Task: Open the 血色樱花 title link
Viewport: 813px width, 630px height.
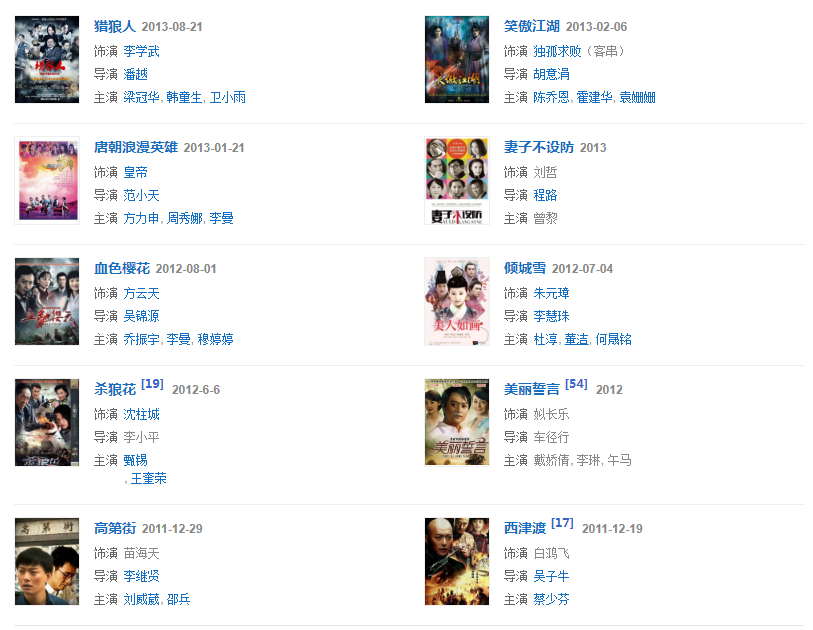Action: [x=122, y=268]
